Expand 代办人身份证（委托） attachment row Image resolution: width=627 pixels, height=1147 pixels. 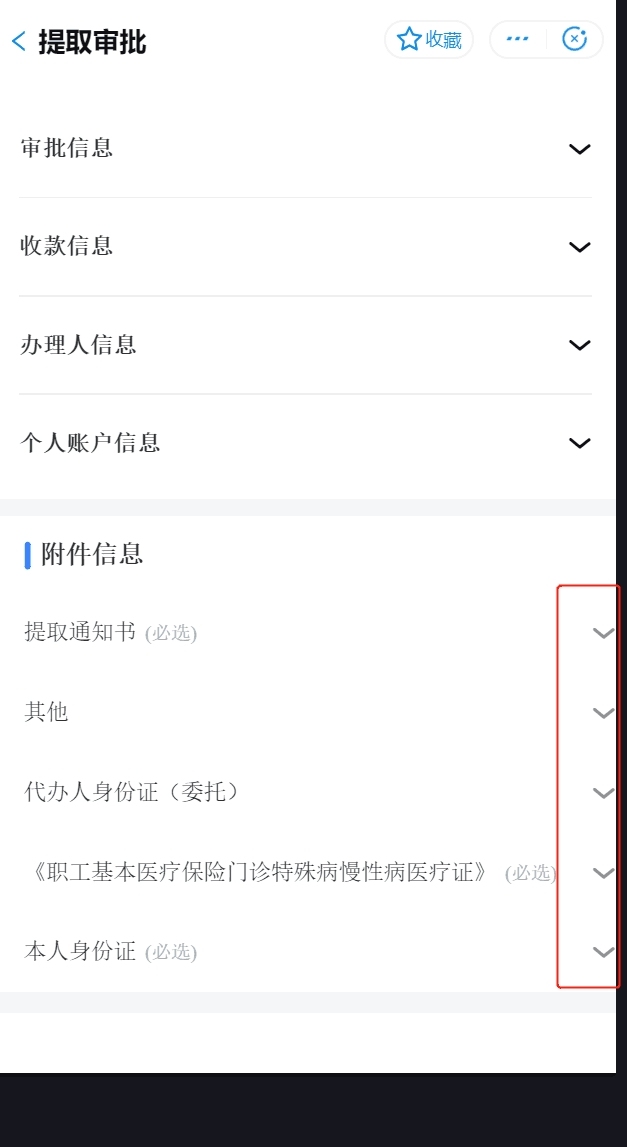pos(602,793)
